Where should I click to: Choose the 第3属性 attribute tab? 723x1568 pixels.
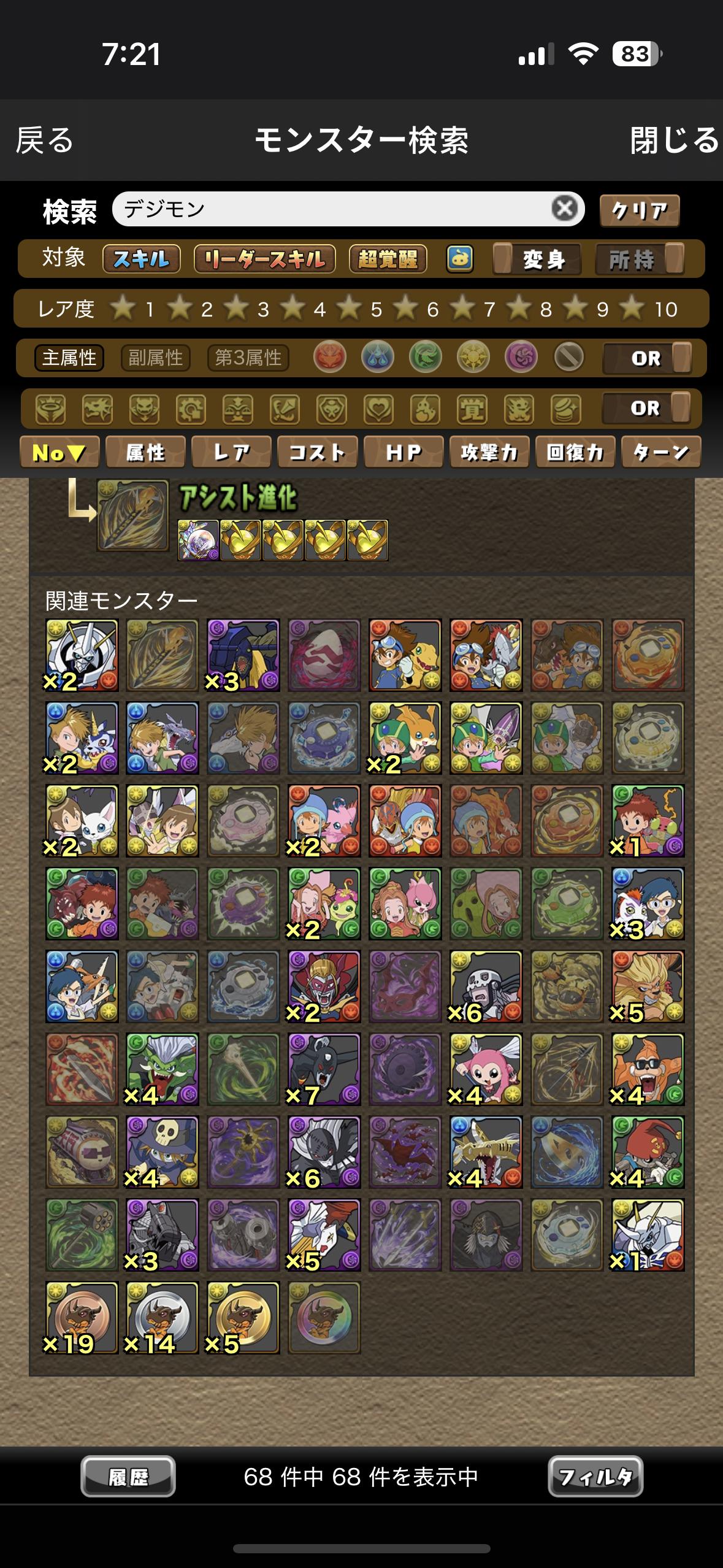tap(248, 358)
